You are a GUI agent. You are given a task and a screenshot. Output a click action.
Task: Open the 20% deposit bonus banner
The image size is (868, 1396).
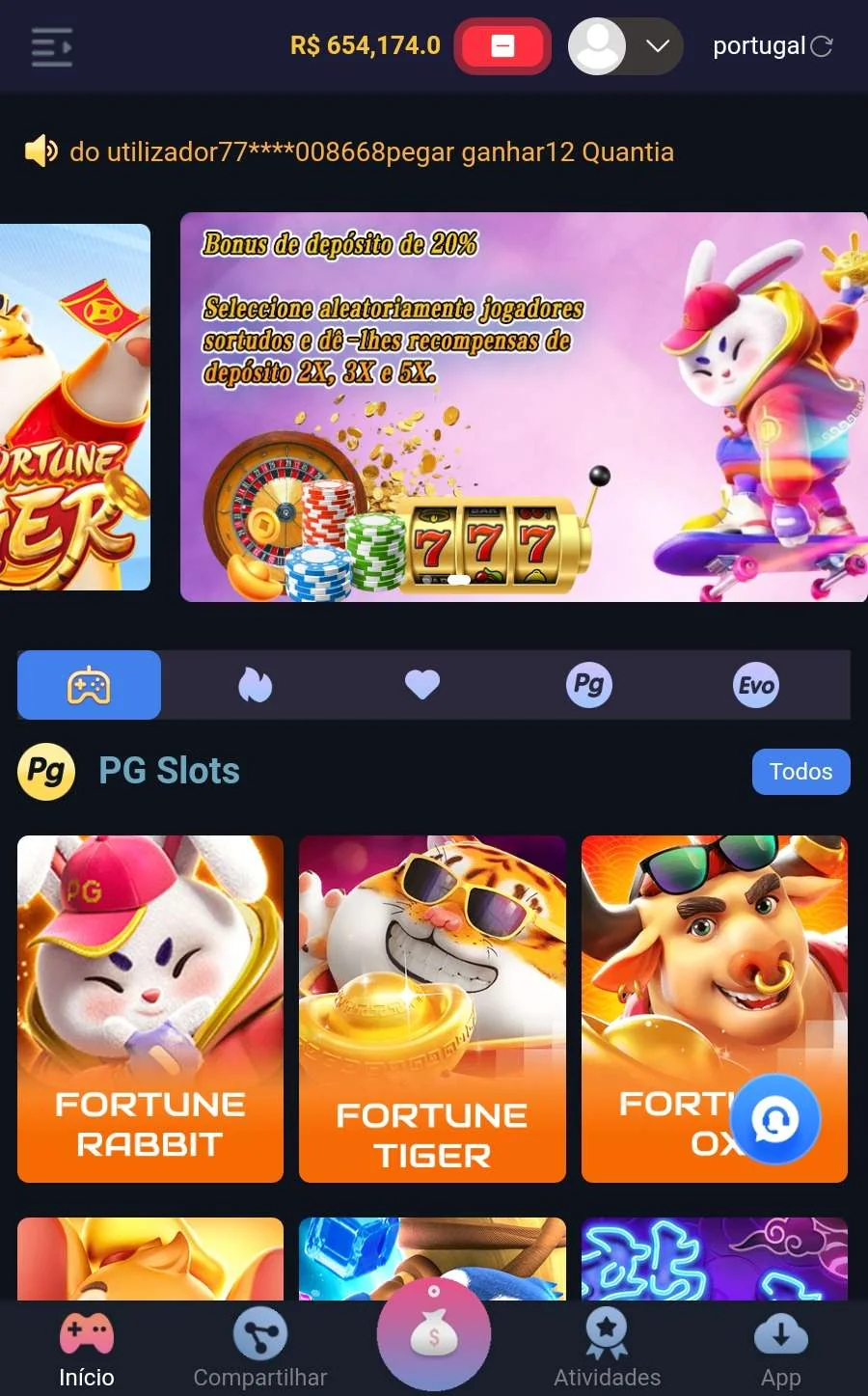(x=523, y=407)
